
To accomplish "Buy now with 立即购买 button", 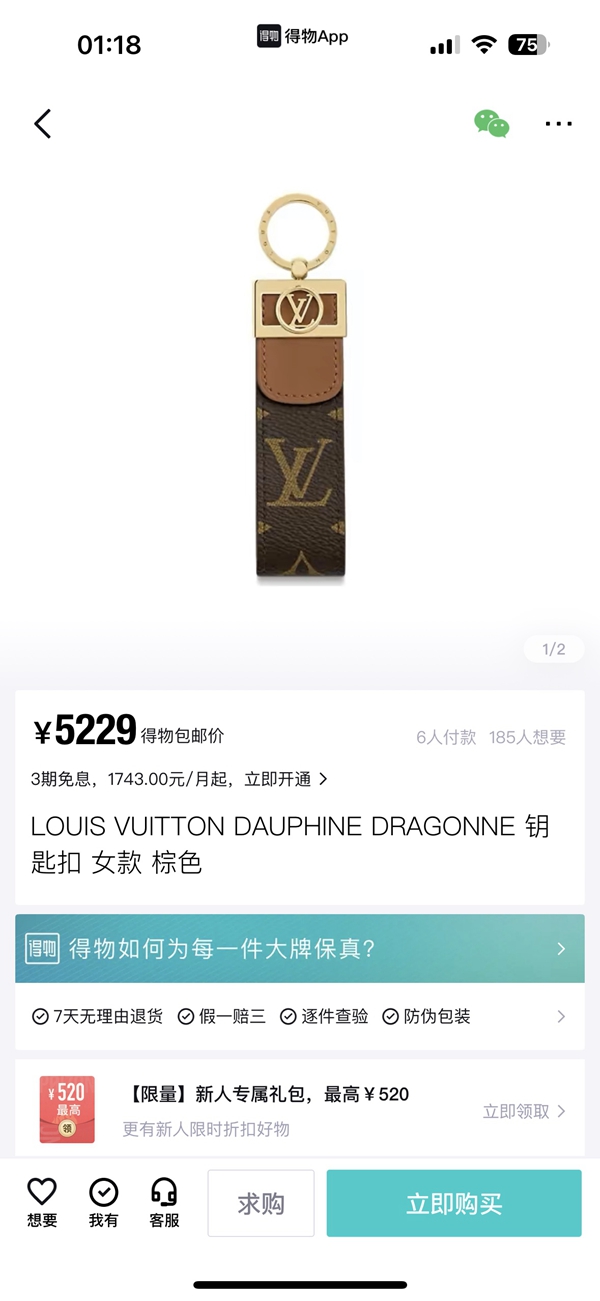I will (x=454, y=1203).
